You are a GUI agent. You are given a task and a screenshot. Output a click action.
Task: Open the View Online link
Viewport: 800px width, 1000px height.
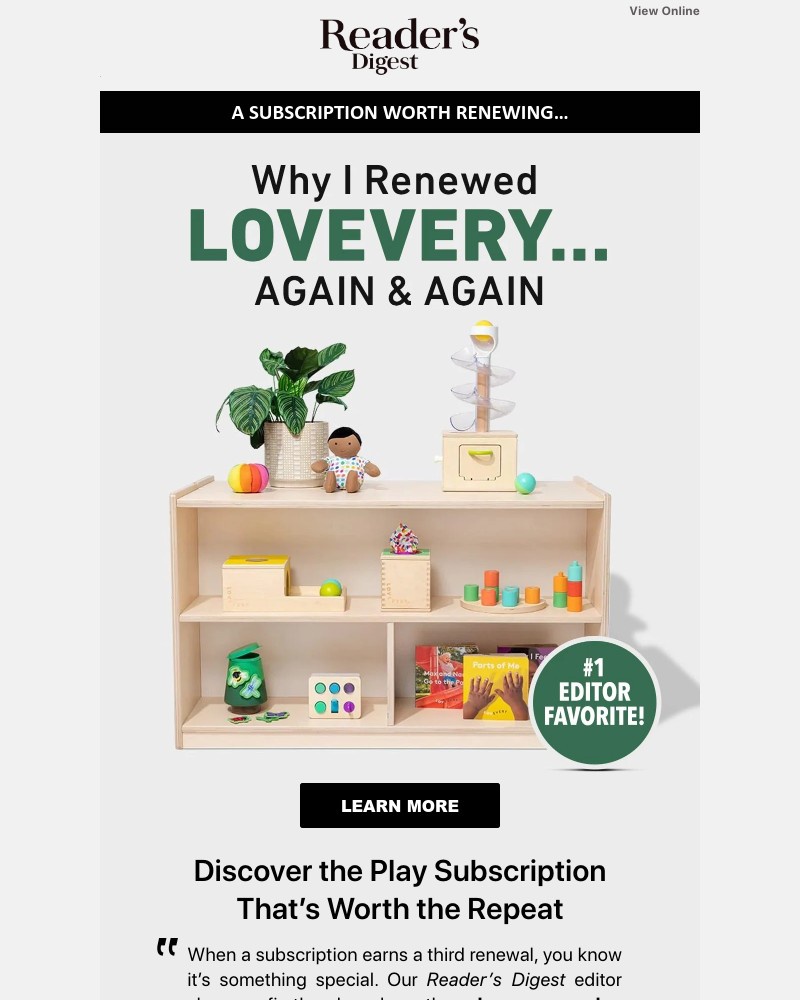[x=664, y=11]
